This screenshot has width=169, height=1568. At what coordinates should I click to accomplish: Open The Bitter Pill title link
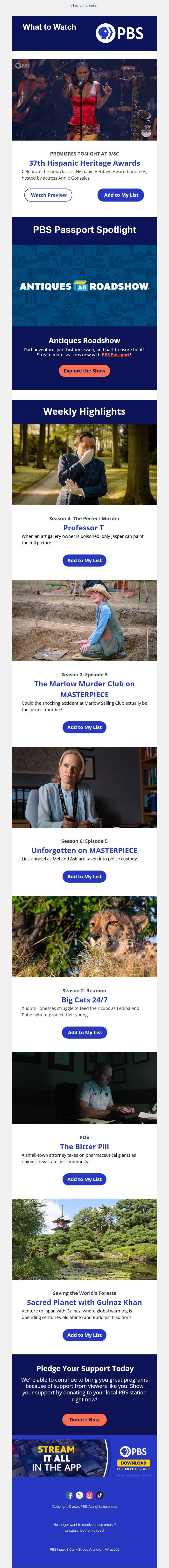(84, 1146)
